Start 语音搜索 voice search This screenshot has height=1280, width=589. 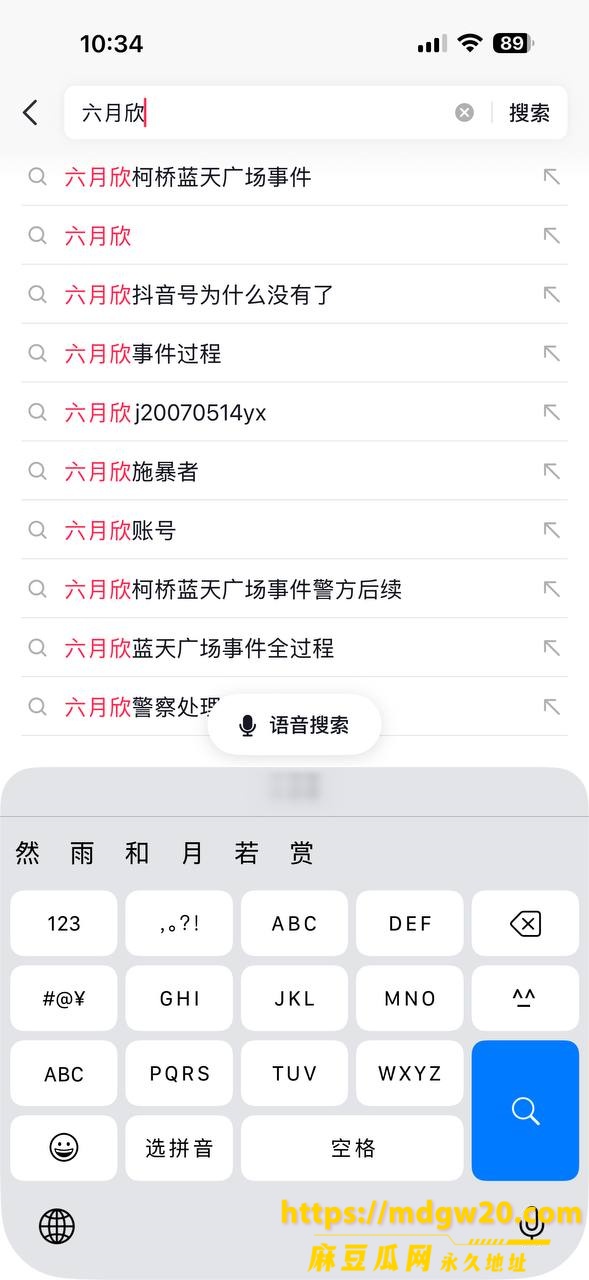coord(294,725)
